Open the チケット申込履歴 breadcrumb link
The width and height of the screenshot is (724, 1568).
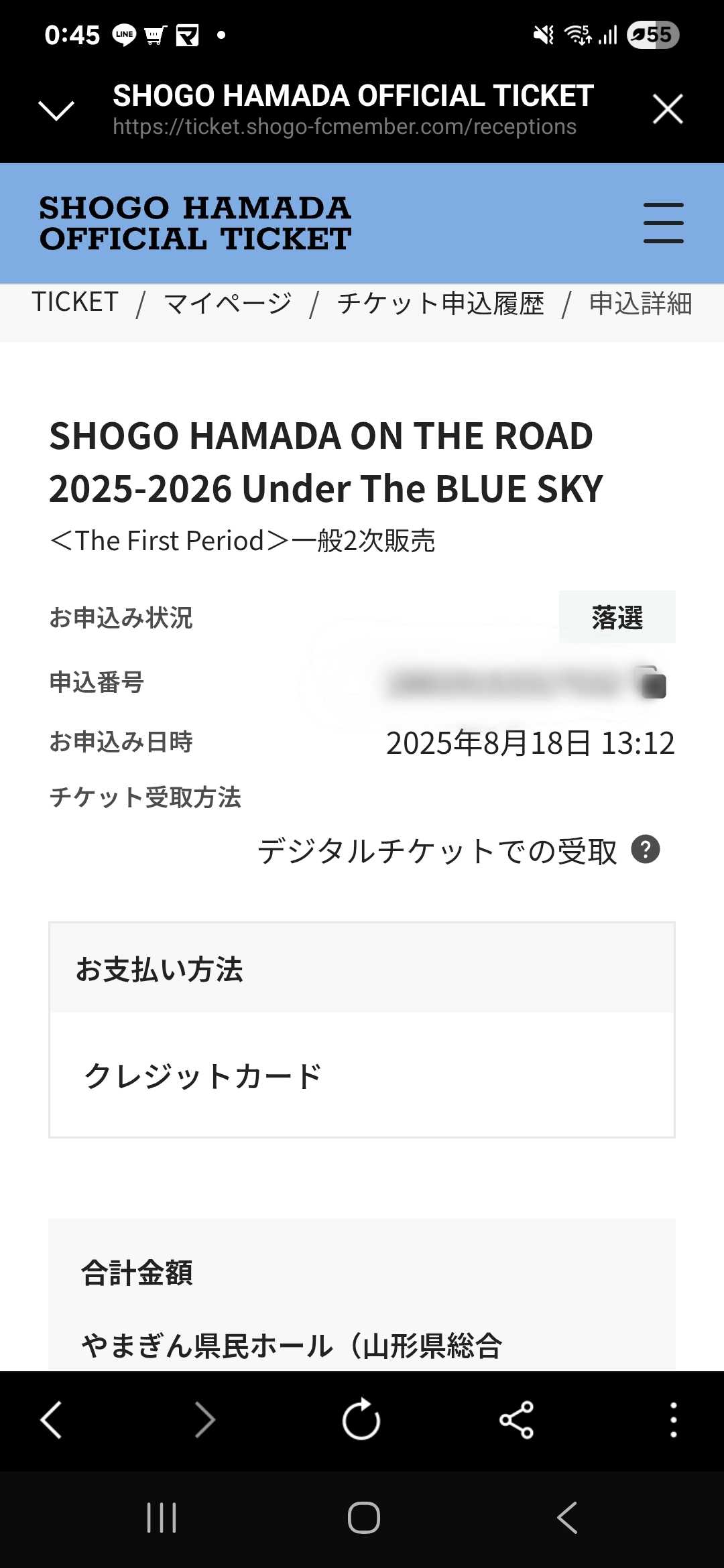(440, 304)
